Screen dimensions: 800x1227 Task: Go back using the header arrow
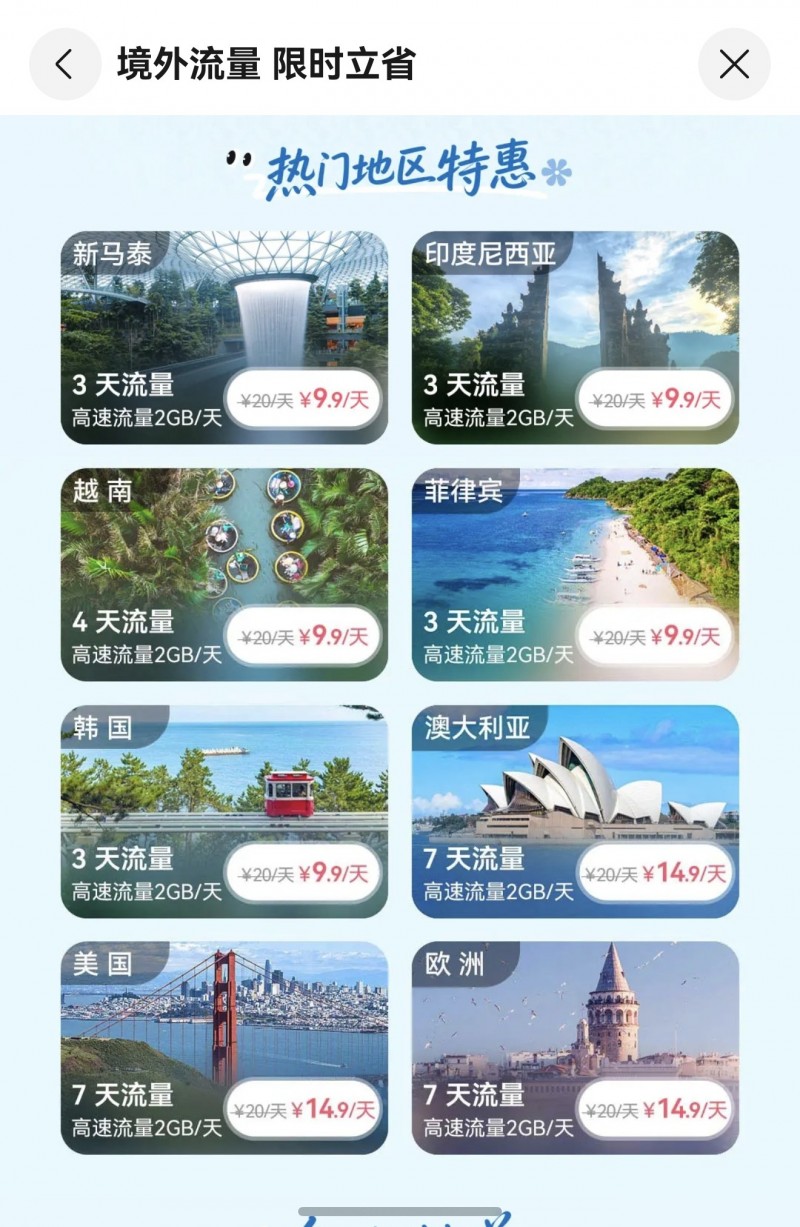pos(65,65)
